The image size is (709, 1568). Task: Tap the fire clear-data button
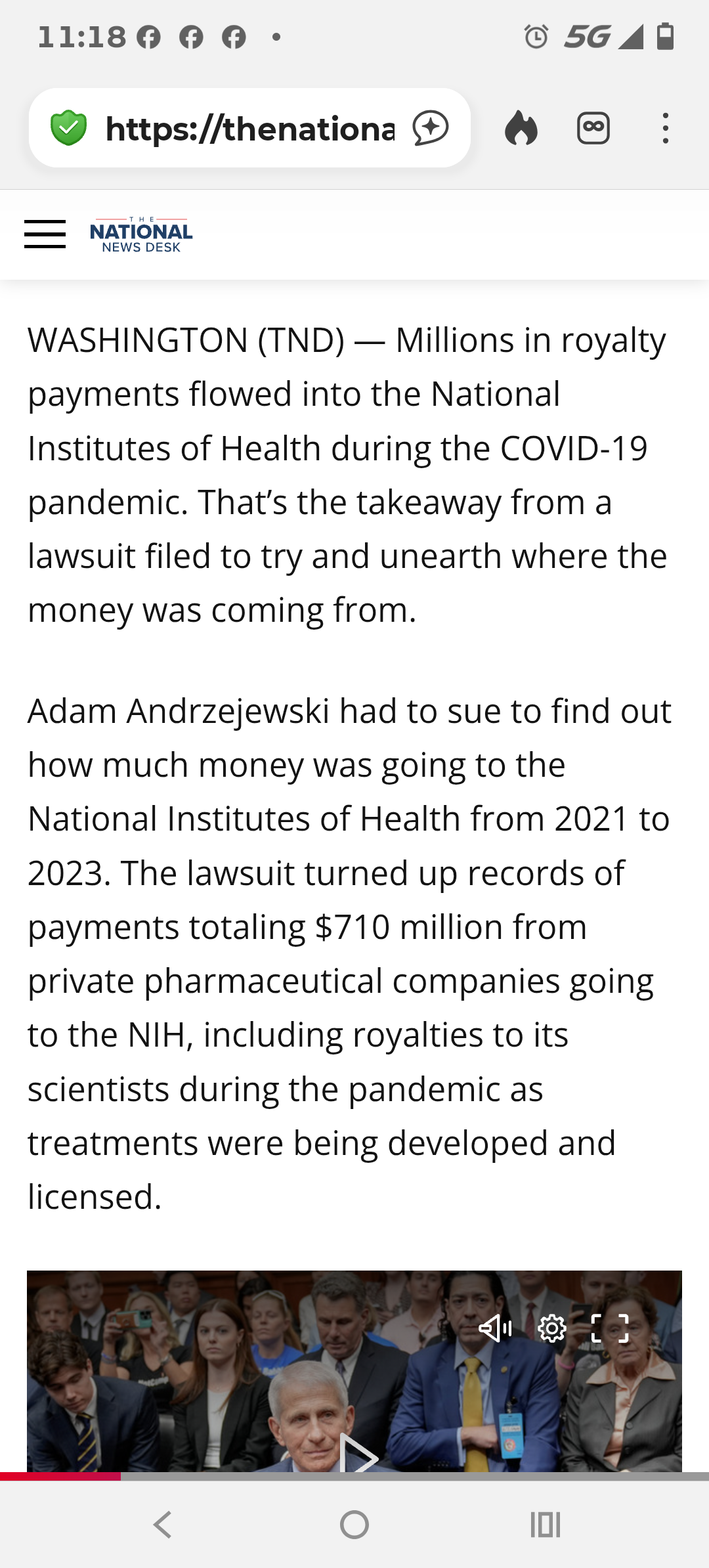coord(521,128)
